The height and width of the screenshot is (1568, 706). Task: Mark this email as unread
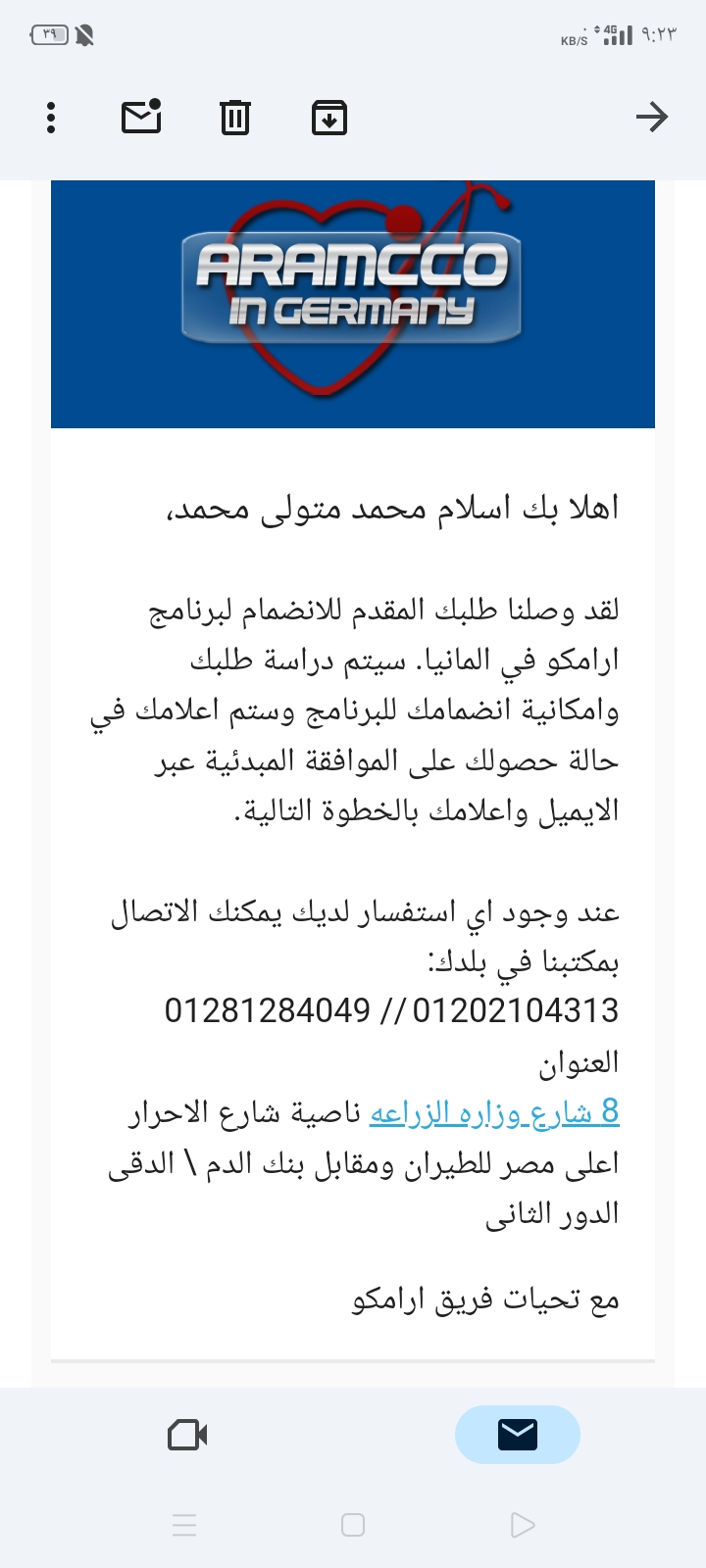click(141, 117)
